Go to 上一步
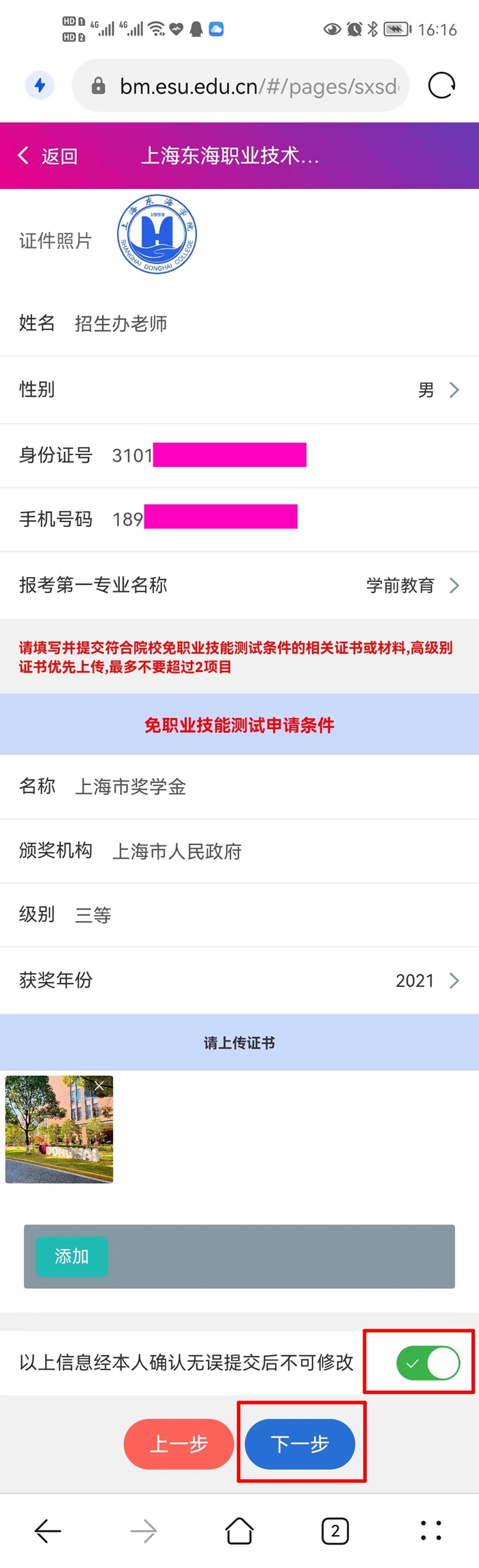The height and width of the screenshot is (1568, 479). click(179, 1443)
